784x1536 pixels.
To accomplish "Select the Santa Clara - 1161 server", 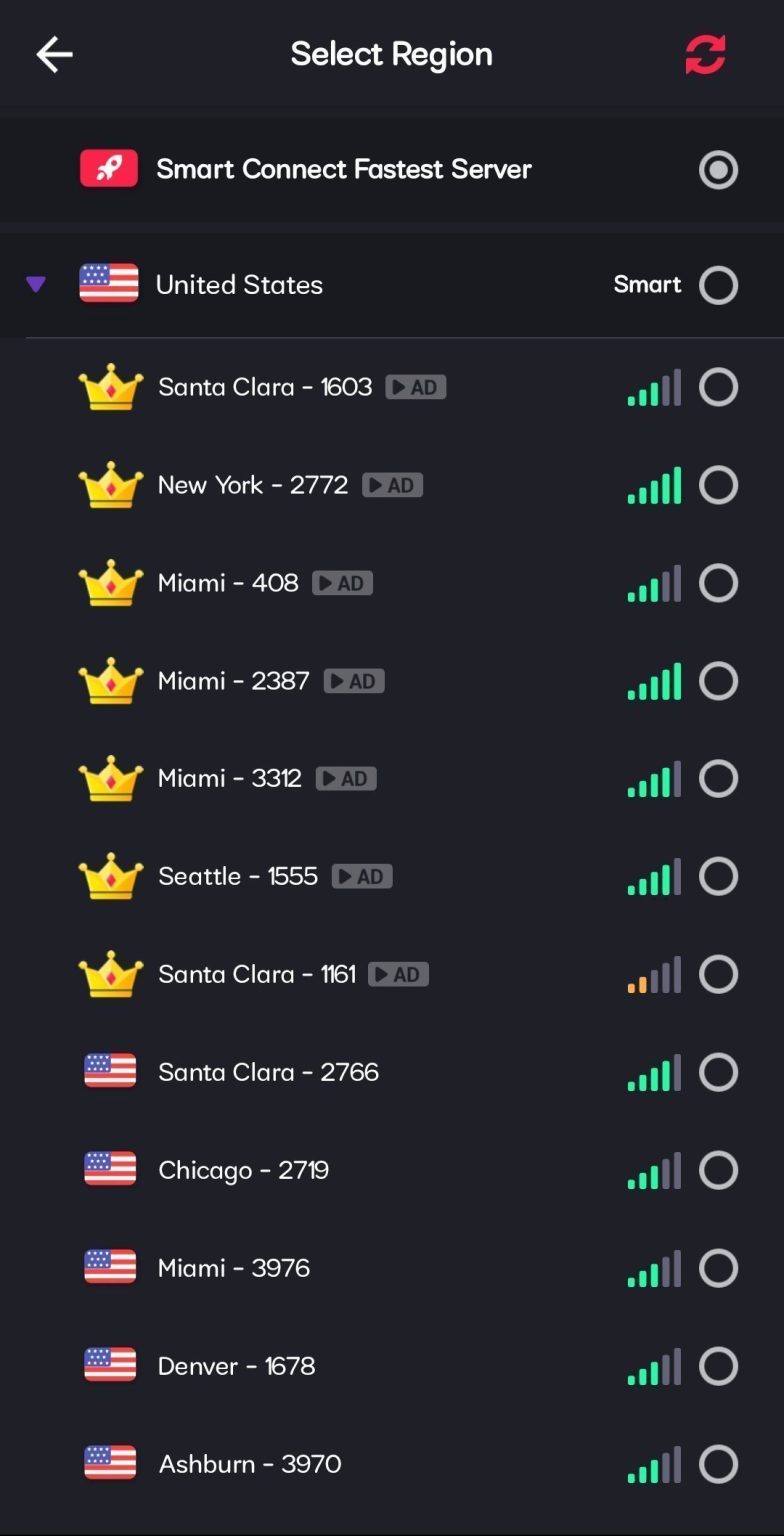I will [x=717, y=974].
